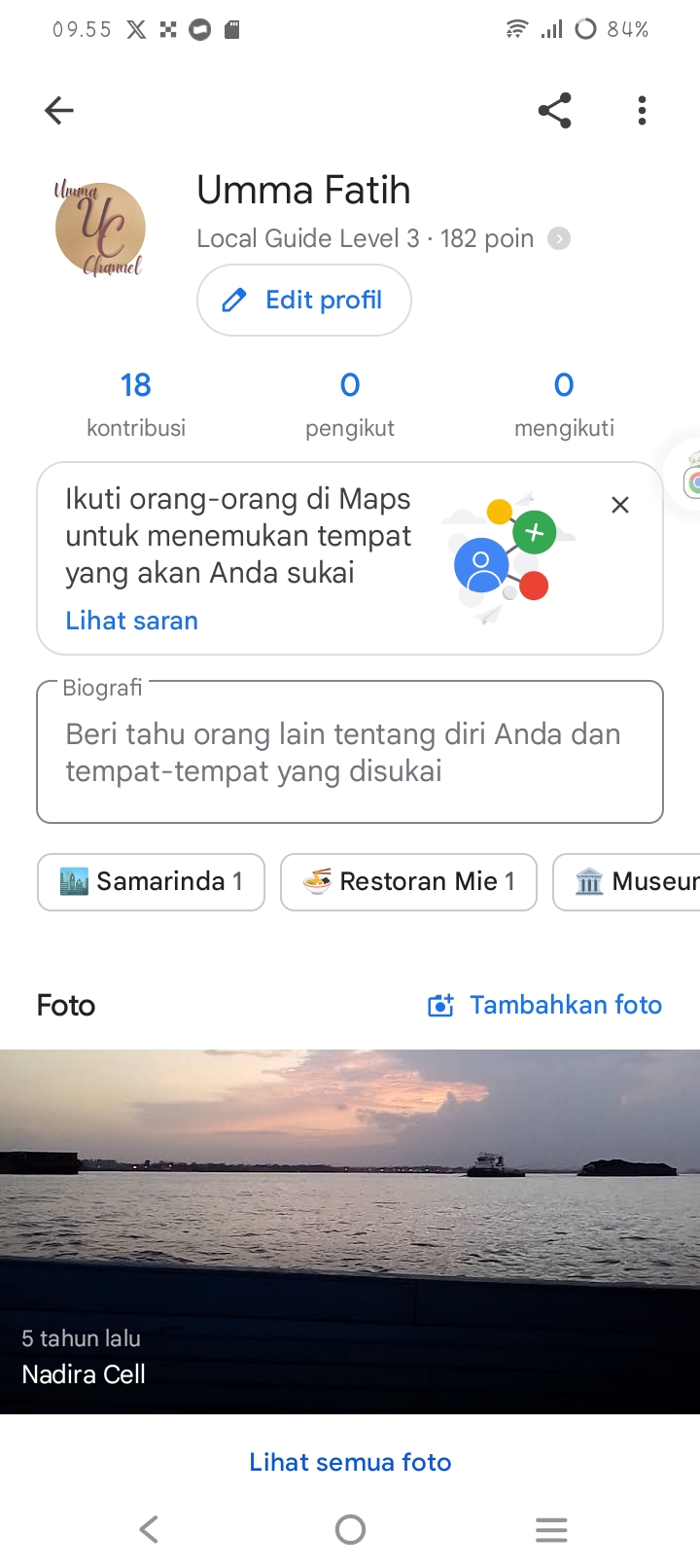
Task: Enter text in the Biografi field
Action: tap(350, 752)
